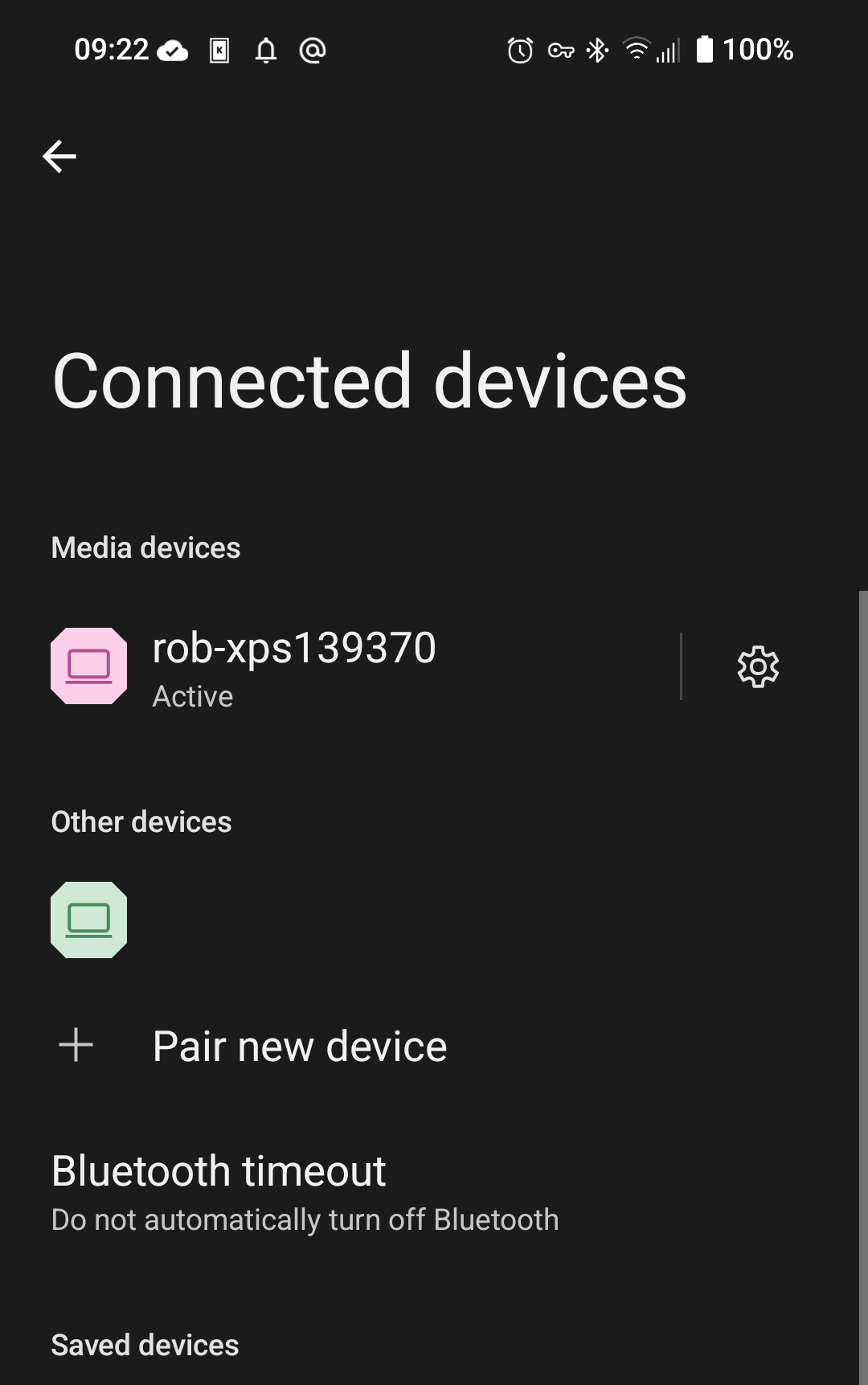Expand the Saved devices section

(144, 1344)
